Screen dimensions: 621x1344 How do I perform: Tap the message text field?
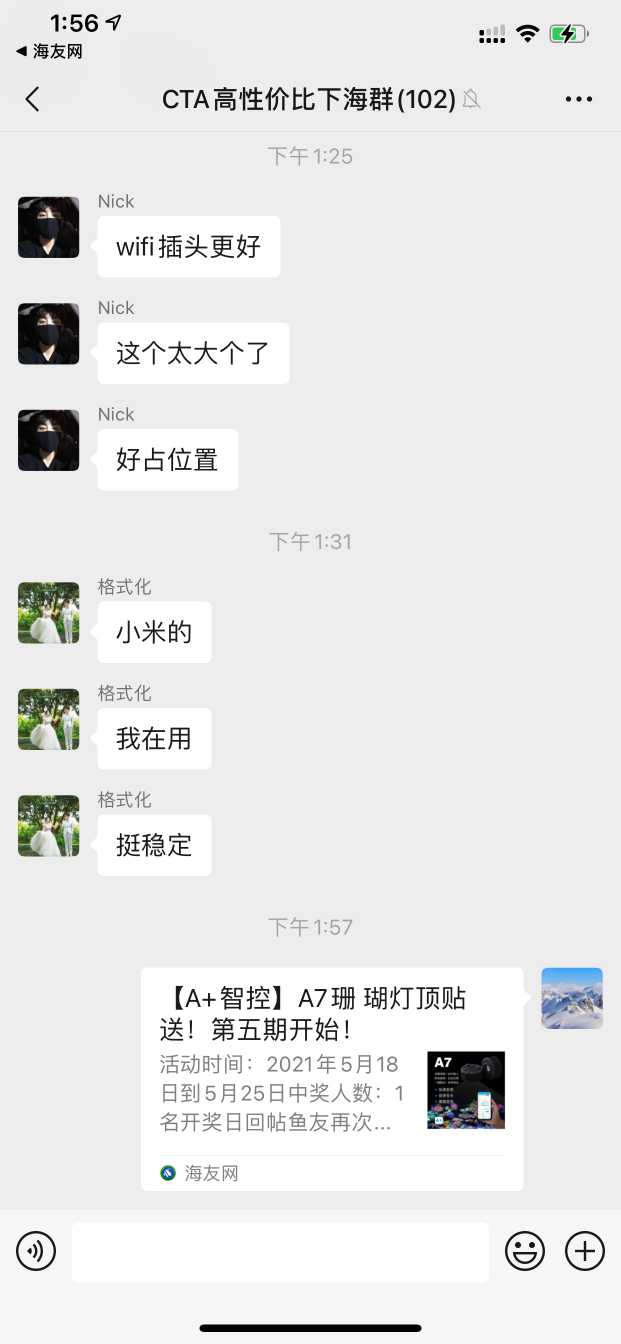click(x=280, y=1251)
